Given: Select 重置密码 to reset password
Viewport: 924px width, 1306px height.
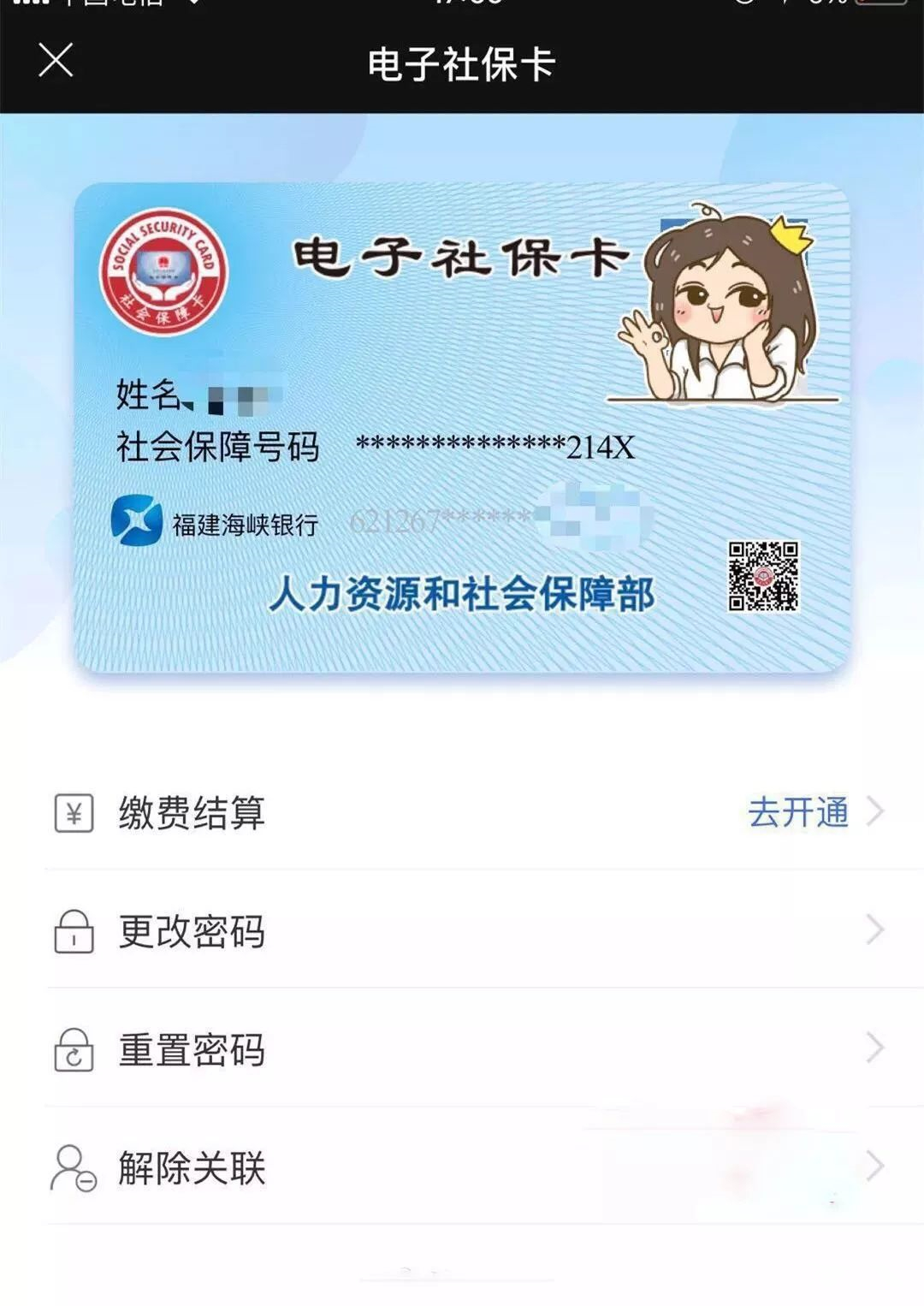Looking at the screenshot, I should point(192,1049).
